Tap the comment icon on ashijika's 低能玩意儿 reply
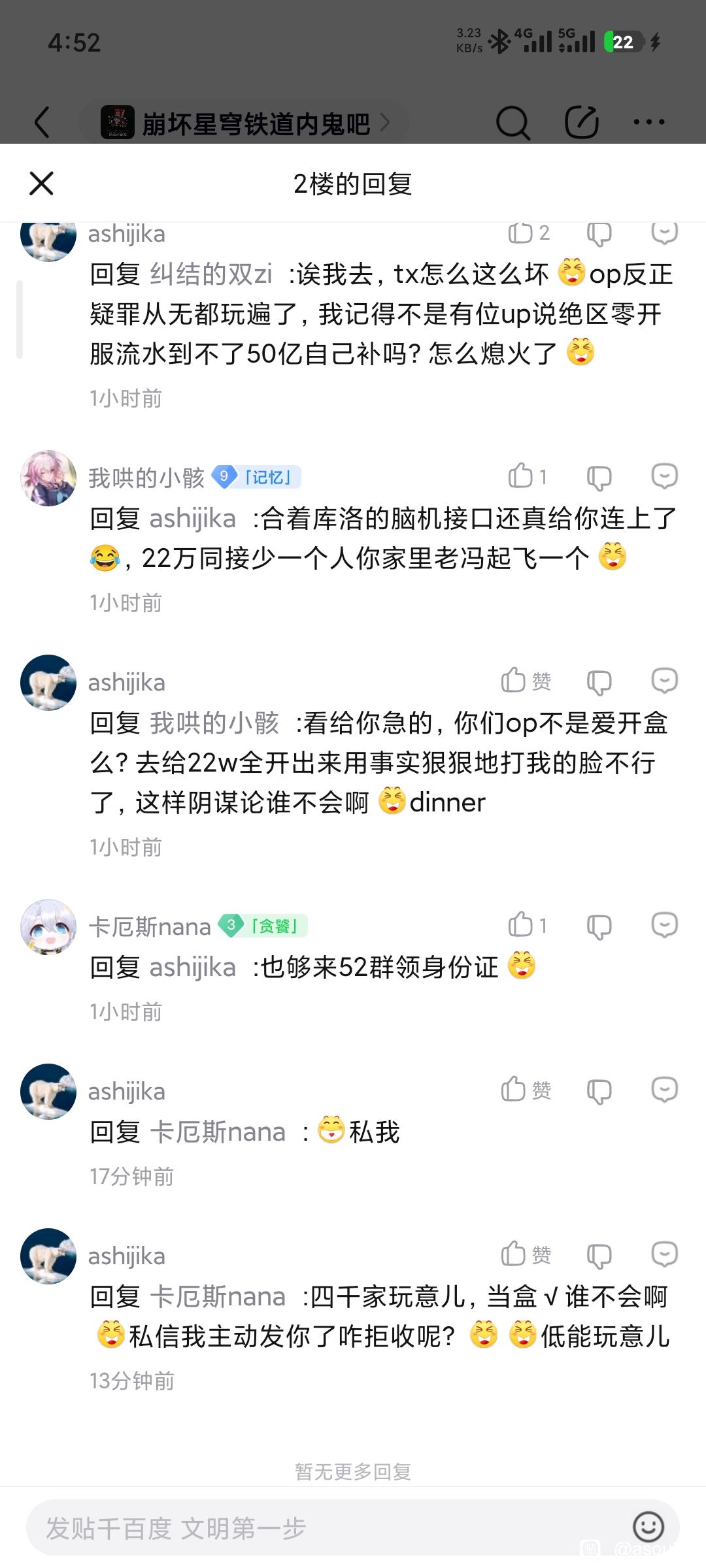This screenshot has height=1568, width=706. tap(664, 1254)
